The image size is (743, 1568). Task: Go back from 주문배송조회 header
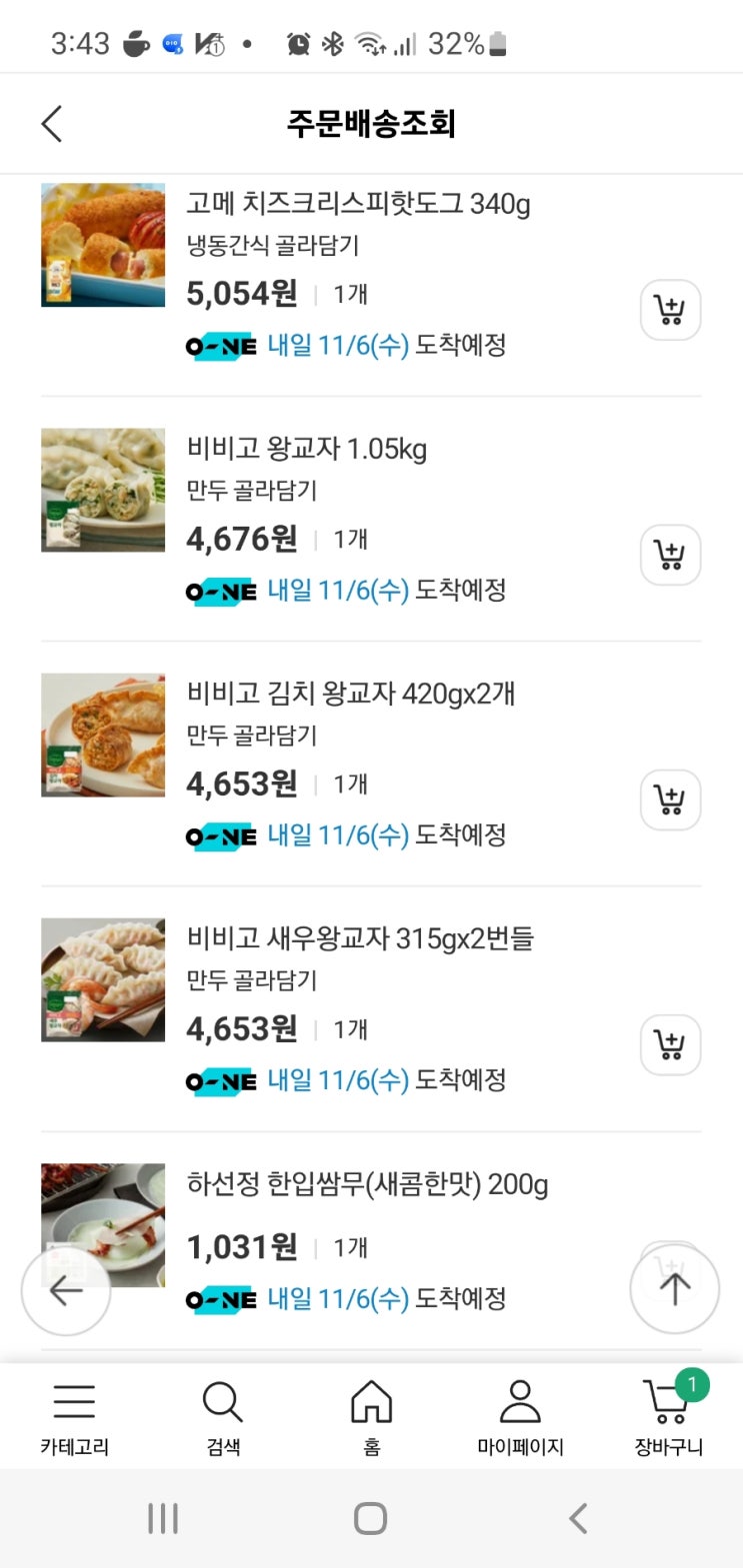(52, 124)
